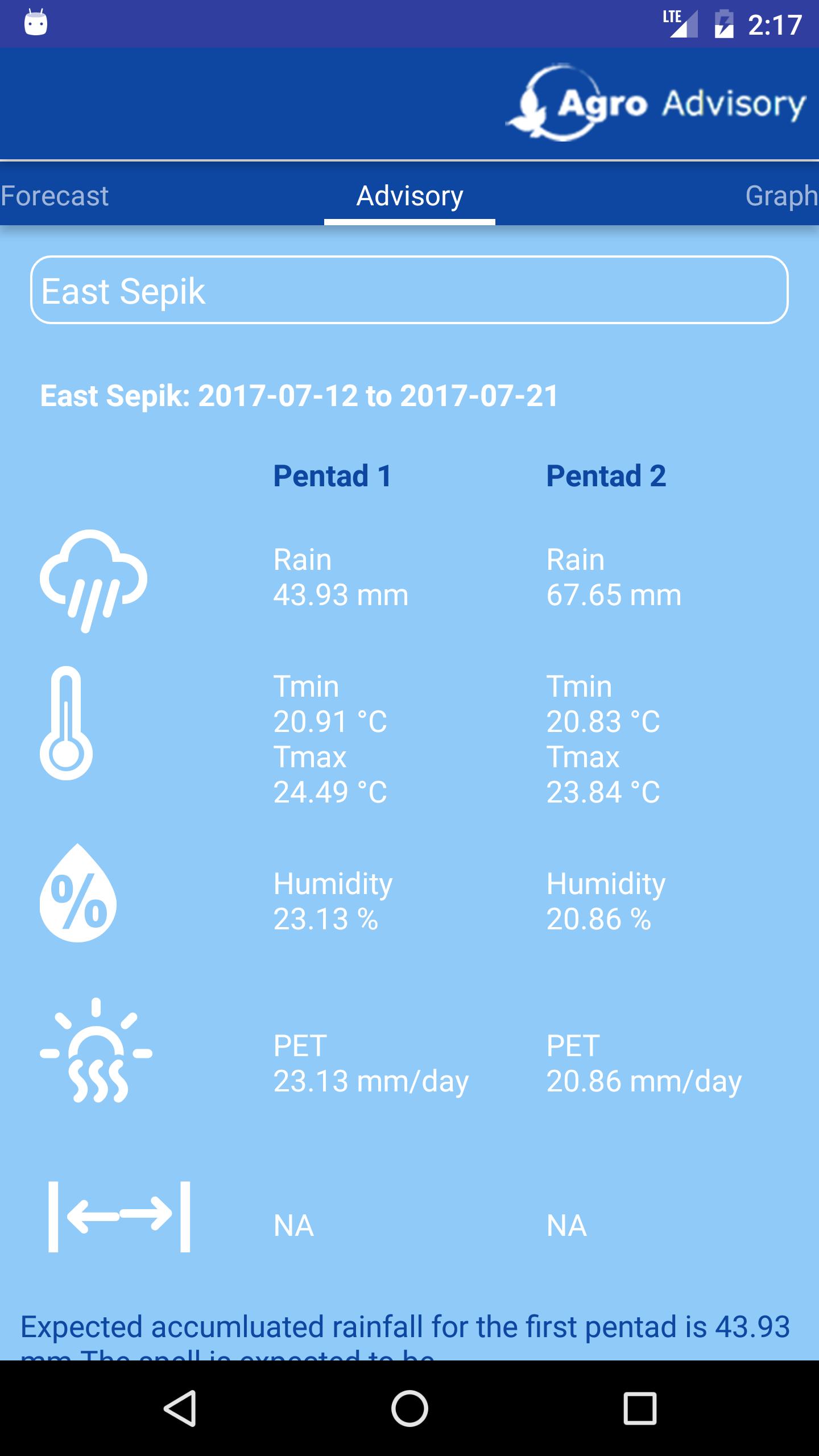Select the Advisory tab

pos(409,196)
